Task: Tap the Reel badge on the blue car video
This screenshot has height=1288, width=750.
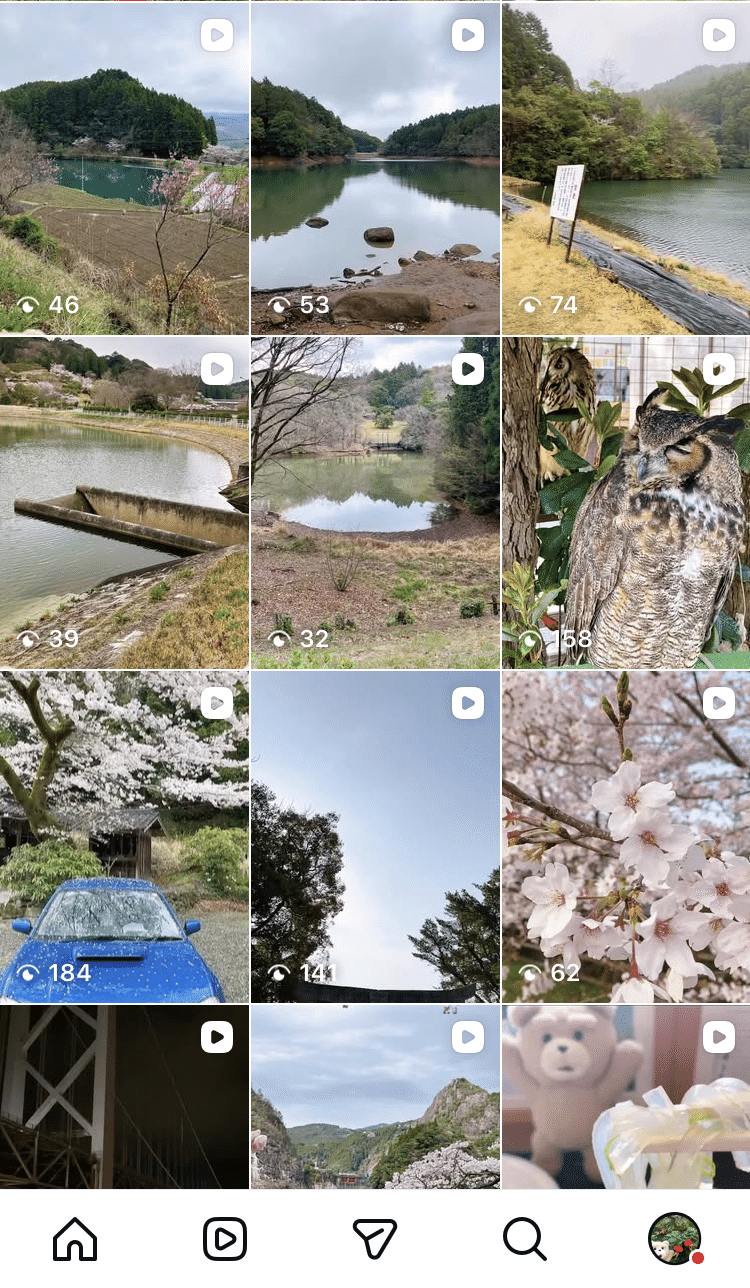Action: coord(217,702)
